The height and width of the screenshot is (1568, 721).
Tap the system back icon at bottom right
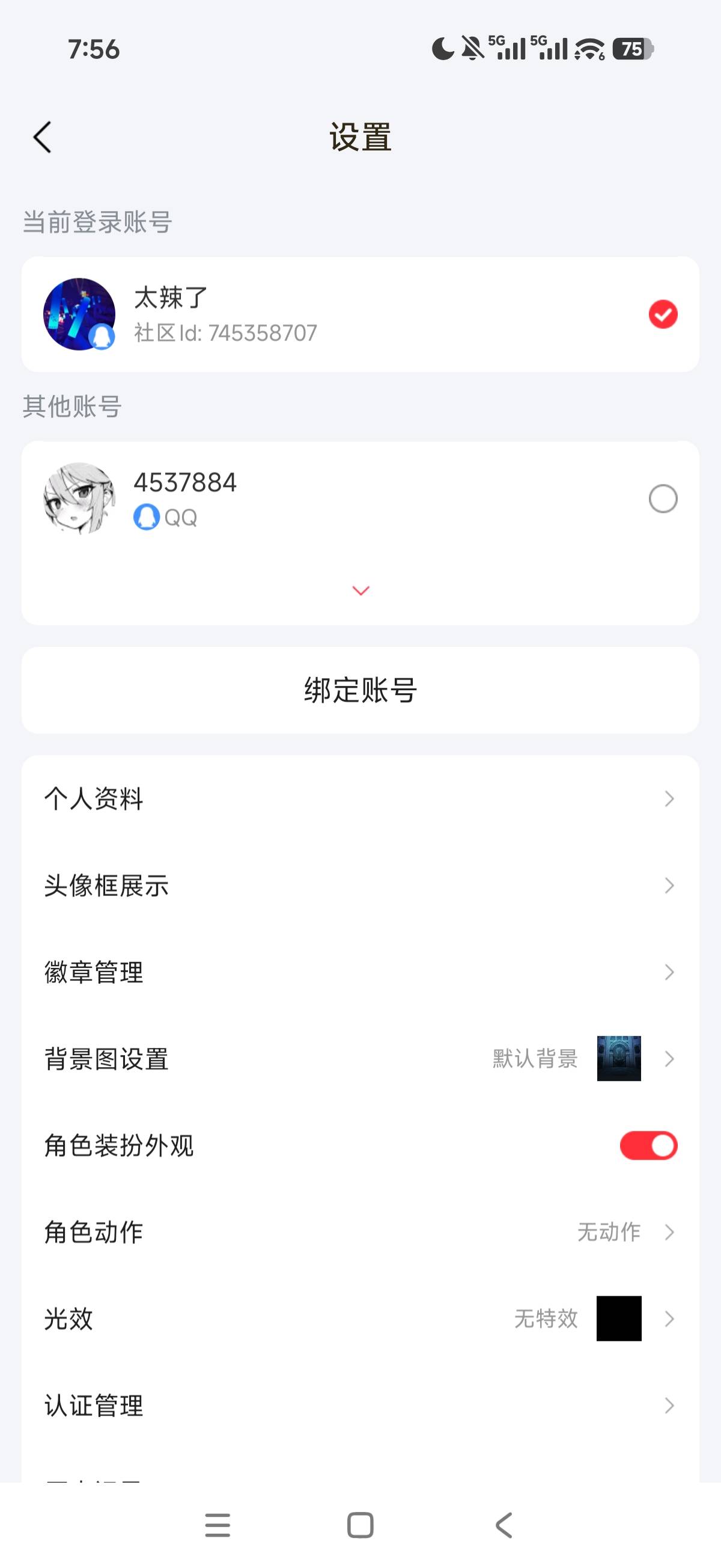[x=502, y=1526]
